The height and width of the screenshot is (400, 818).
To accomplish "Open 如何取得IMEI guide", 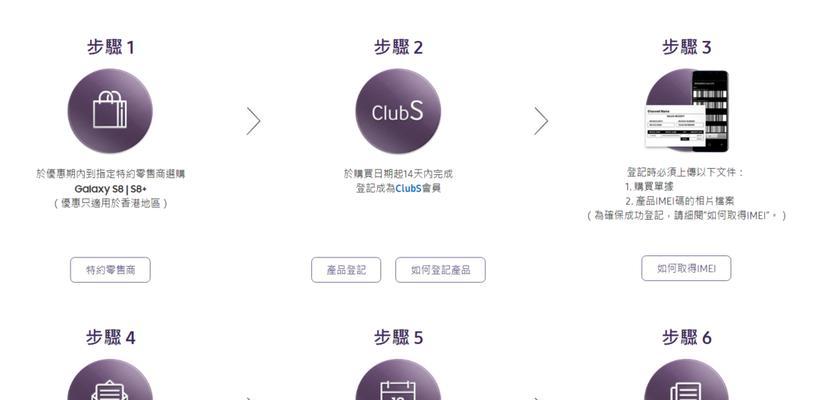I will tap(686, 268).
